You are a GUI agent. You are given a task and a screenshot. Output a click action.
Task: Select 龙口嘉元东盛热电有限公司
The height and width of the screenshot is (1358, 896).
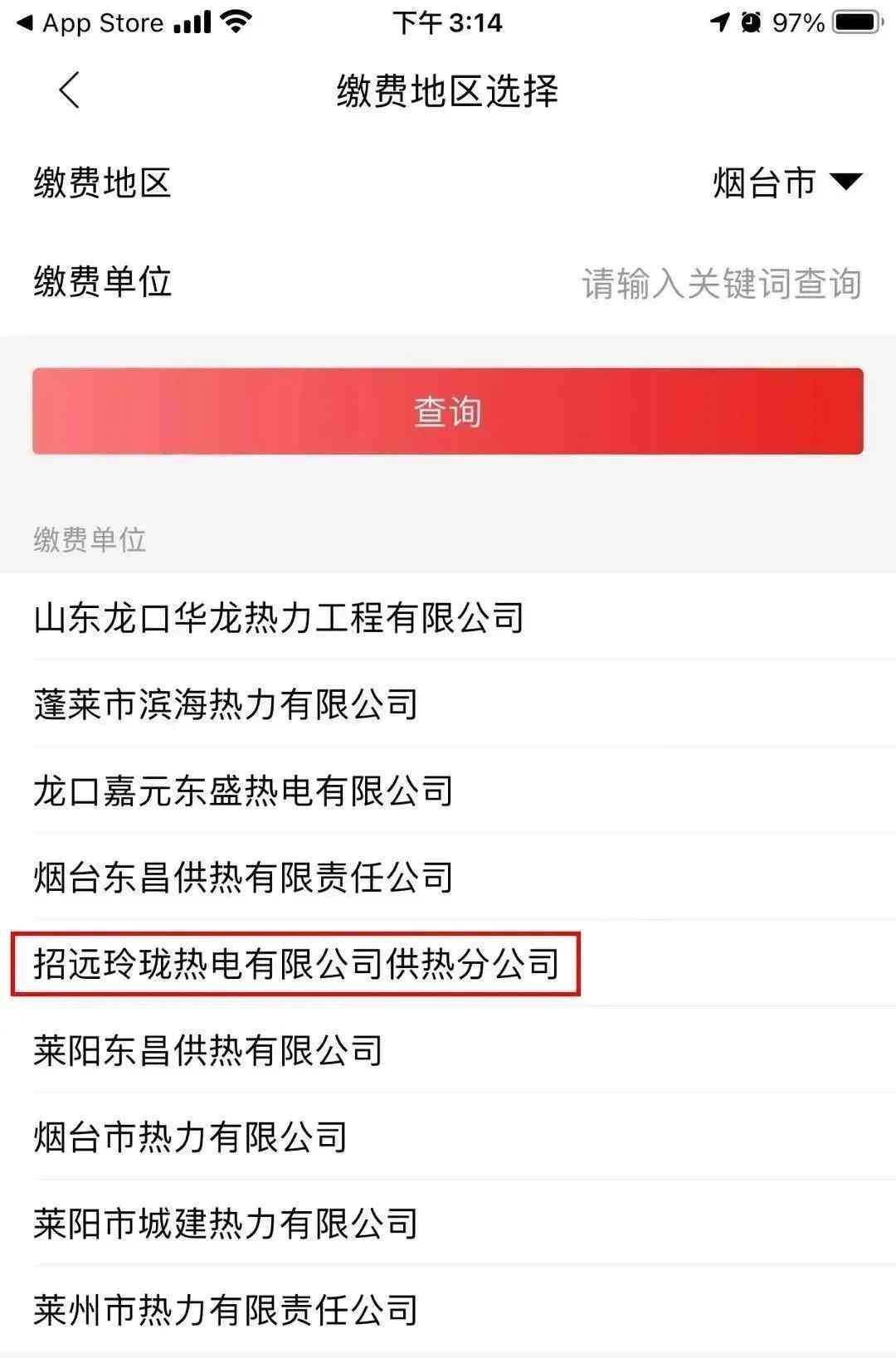pyautogui.click(x=243, y=791)
